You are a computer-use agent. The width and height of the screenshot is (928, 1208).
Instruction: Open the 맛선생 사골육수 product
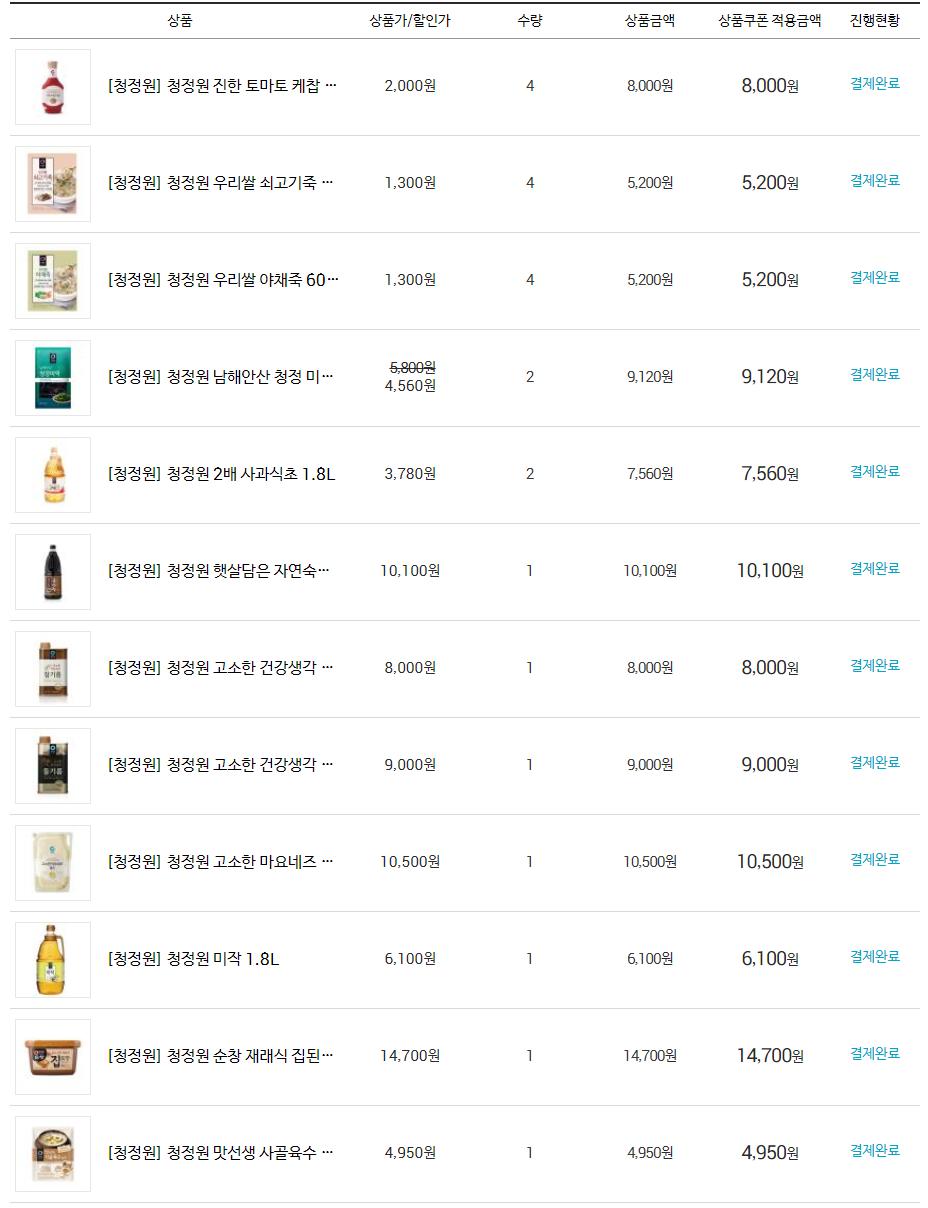(x=220, y=1153)
